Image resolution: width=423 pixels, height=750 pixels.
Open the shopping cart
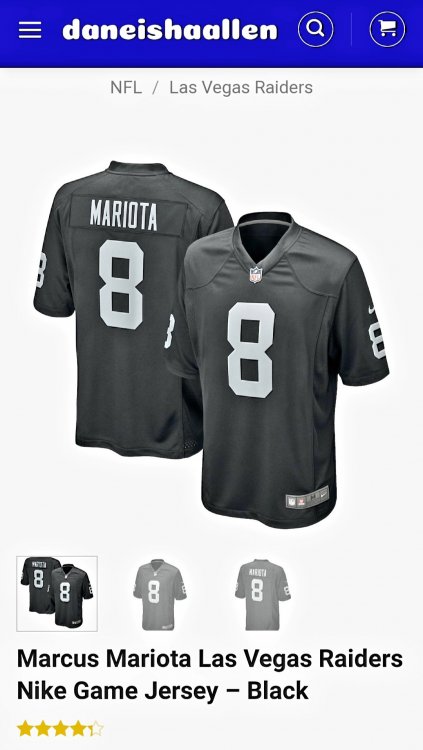[388, 29]
